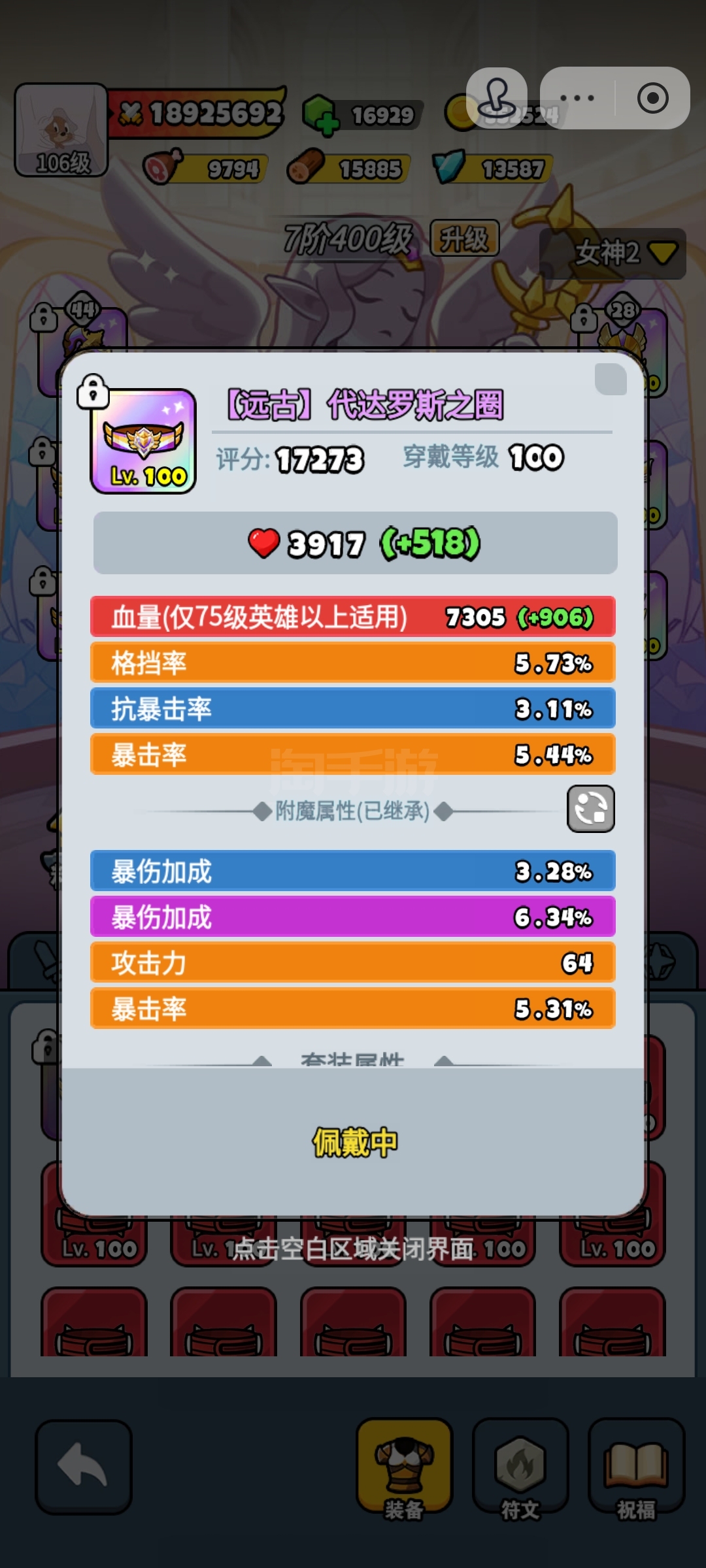The width and height of the screenshot is (706, 1568).
Task: Tap the gray square in the popup corner
Action: [x=611, y=380]
